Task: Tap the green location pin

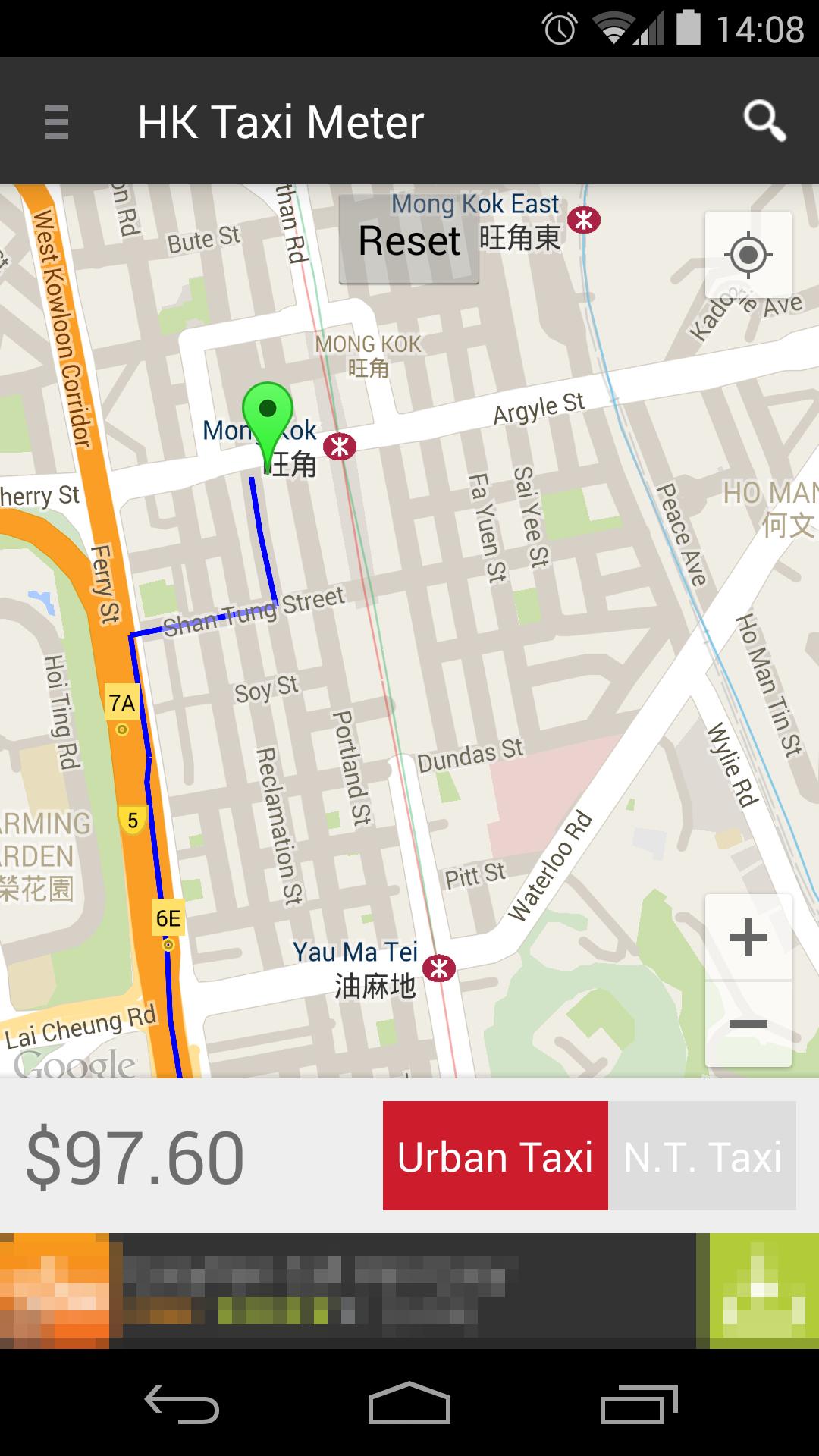Action: click(268, 413)
